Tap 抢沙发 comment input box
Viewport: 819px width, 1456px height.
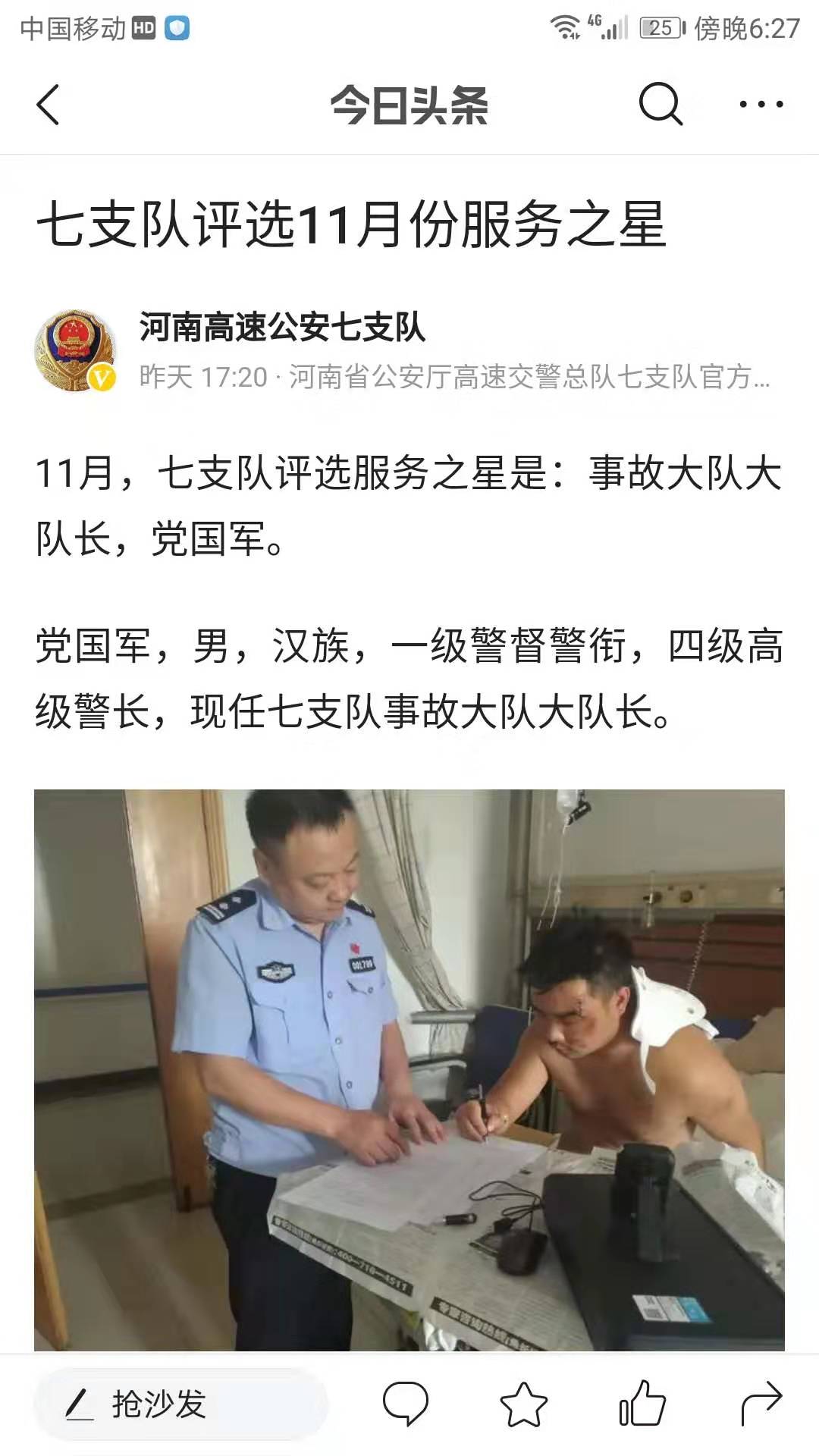(x=180, y=1404)
